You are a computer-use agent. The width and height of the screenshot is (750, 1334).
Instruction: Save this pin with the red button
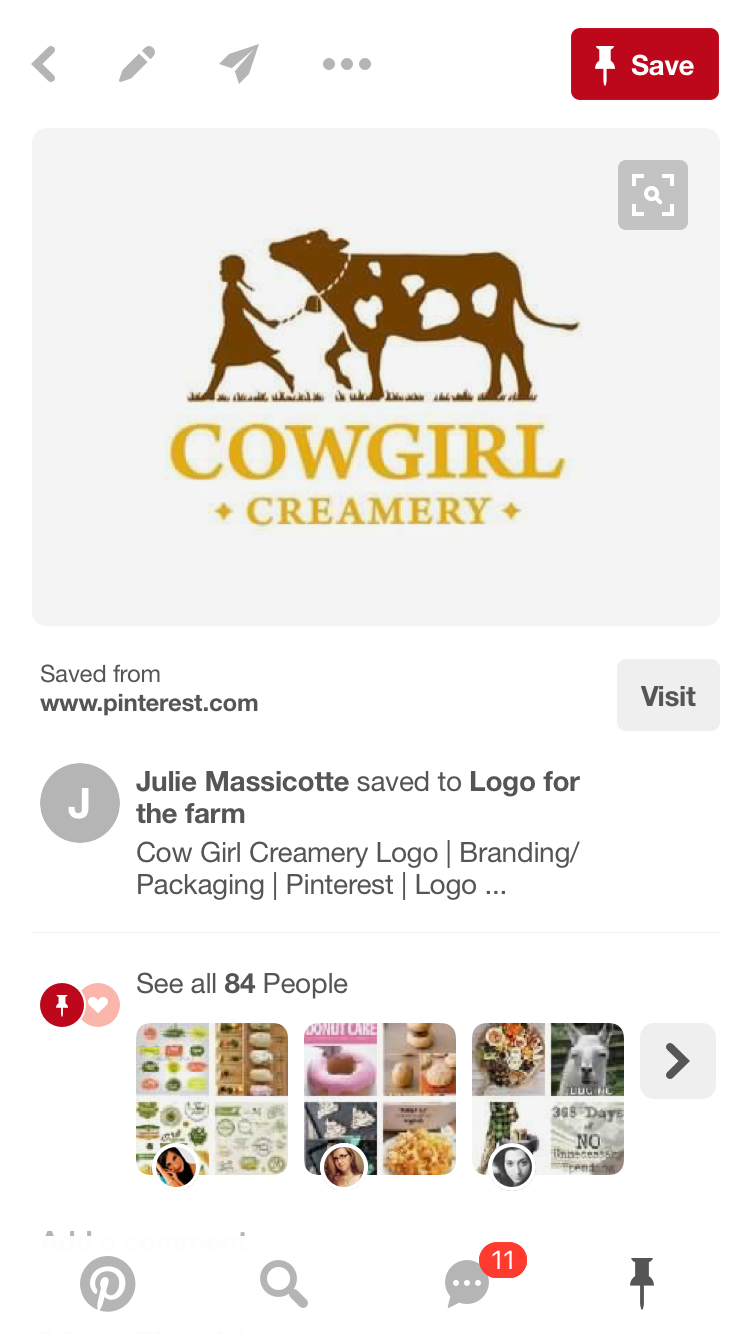(x=644, y=65)
